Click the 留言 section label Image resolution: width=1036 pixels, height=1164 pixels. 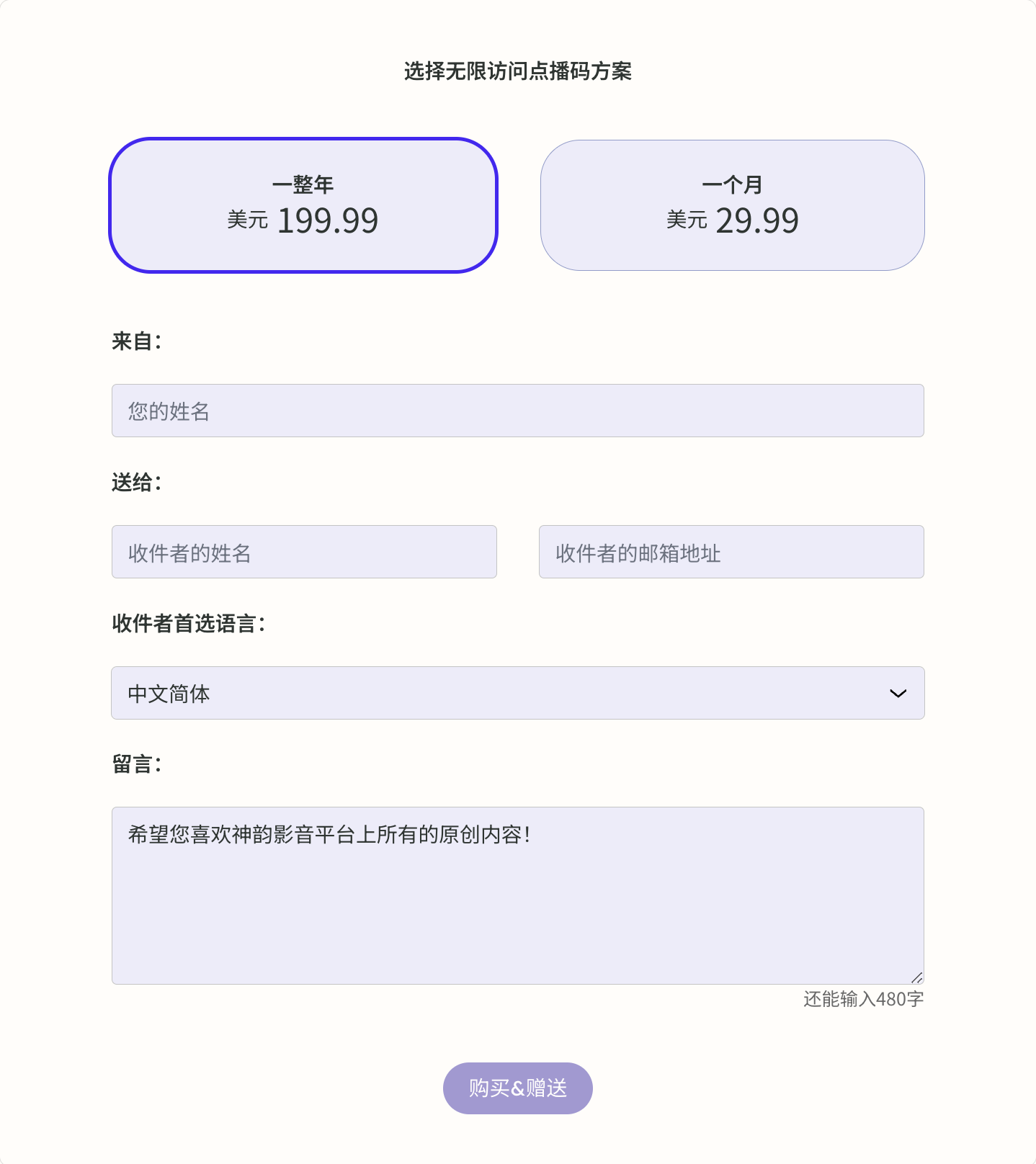[x=136, y=765]
